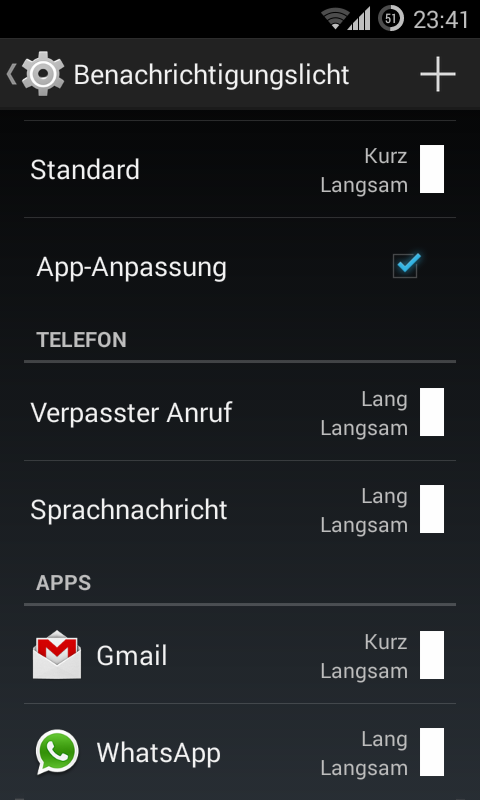Add a new app with the plus icon
This screenshot has width=480, height=800.
click(437, 74)
